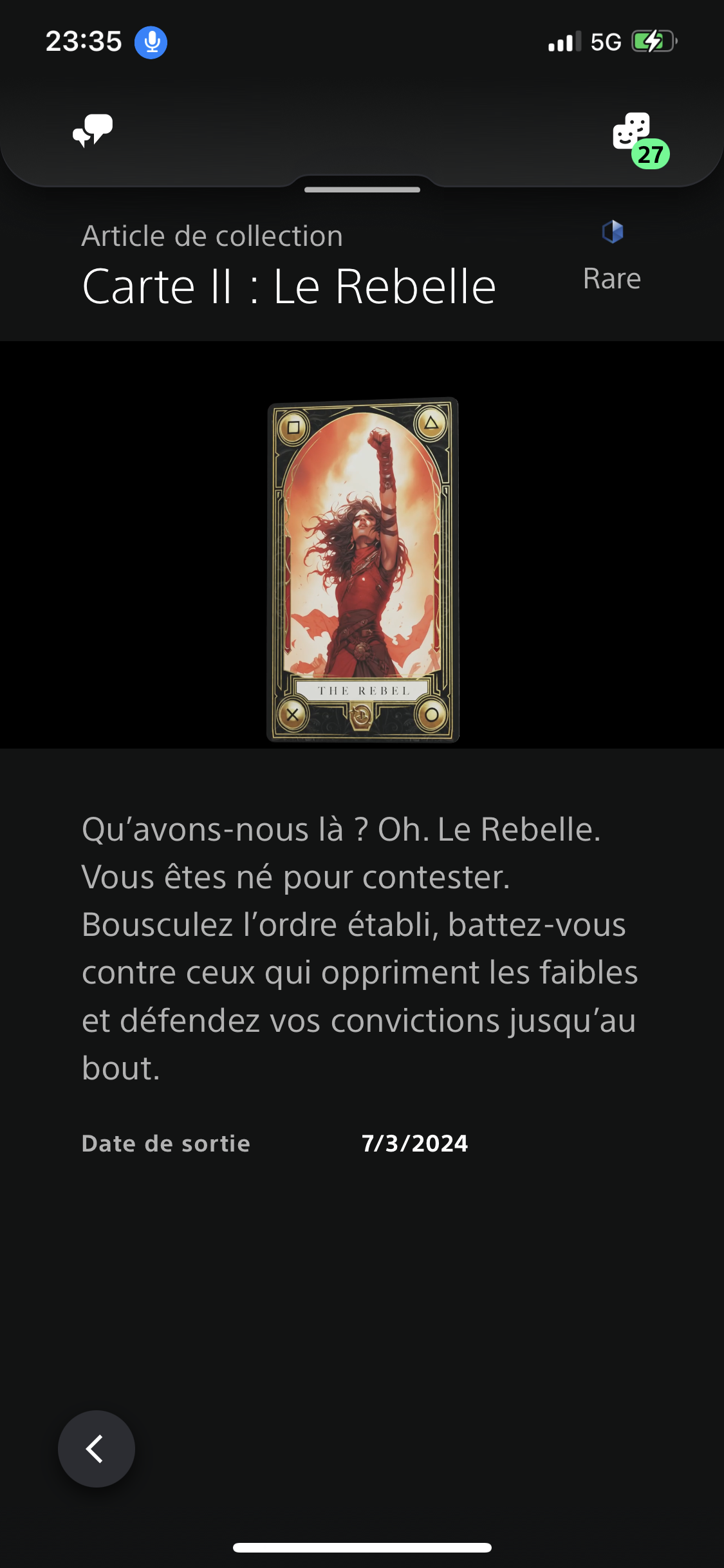View The Rebel card image

click(x=363, y=570)
